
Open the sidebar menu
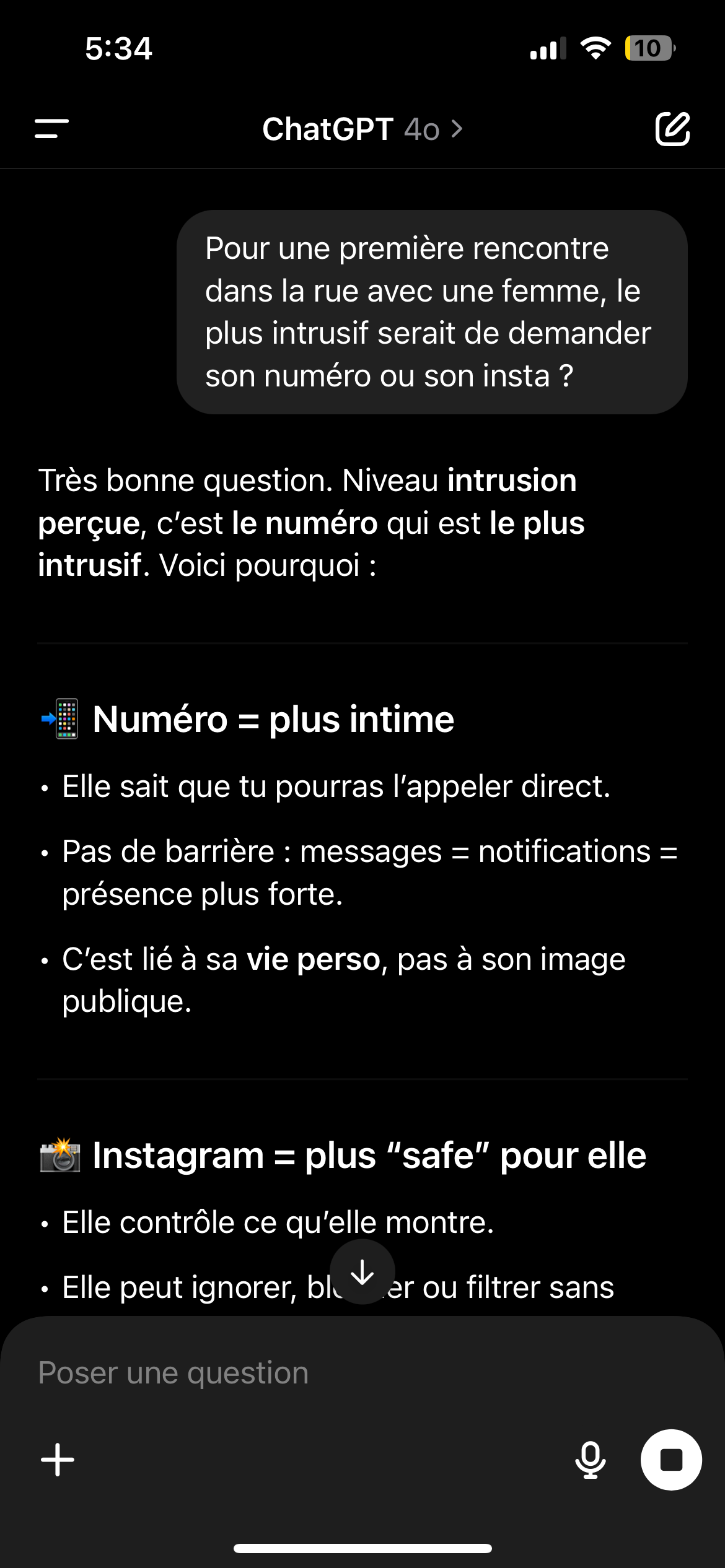[x=51, y=129]
